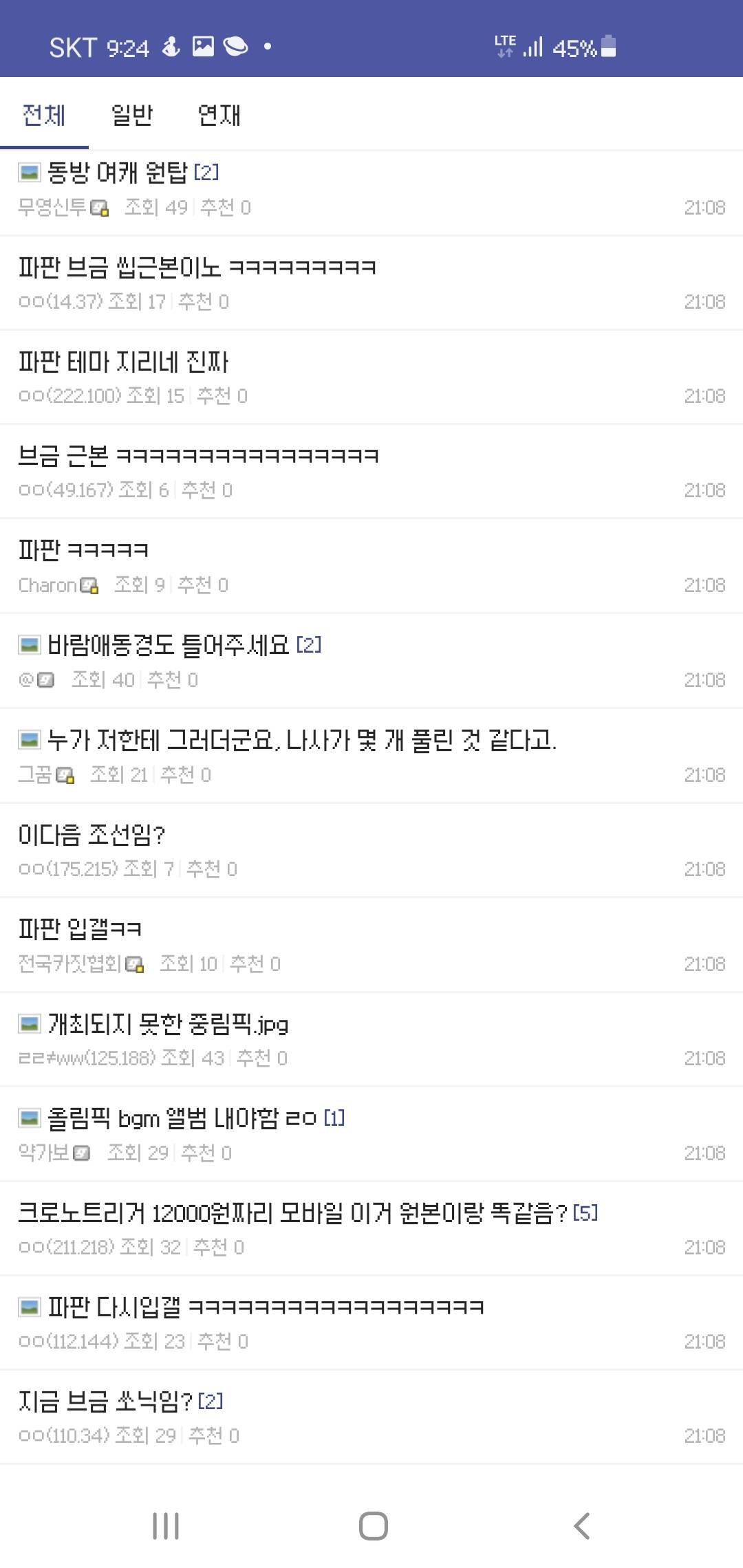This screenshot has width=743, height=1568.
Task: Open post 파판 다시입갤
Action: pyautogui.click(x=266, y=1307)
